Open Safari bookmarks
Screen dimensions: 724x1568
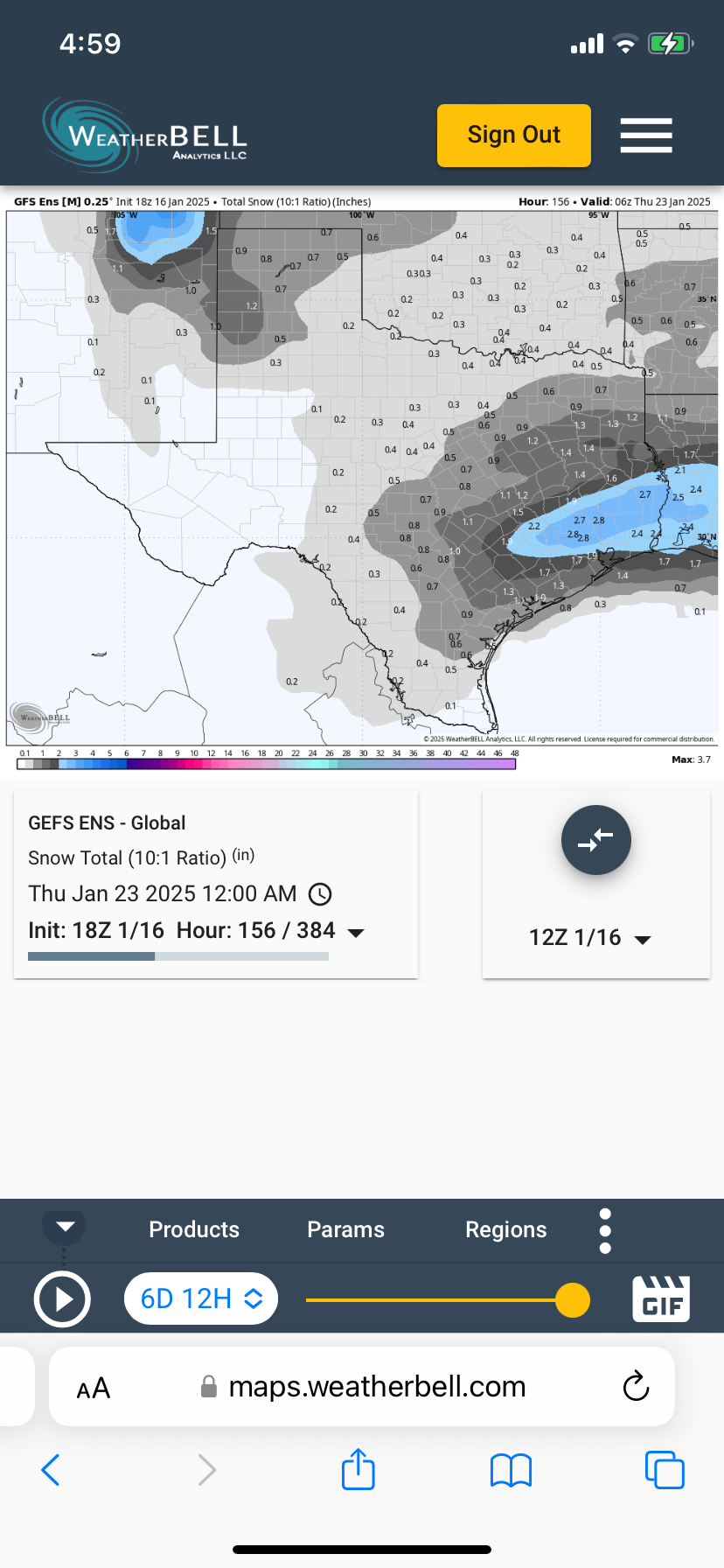pos(511,1470)
